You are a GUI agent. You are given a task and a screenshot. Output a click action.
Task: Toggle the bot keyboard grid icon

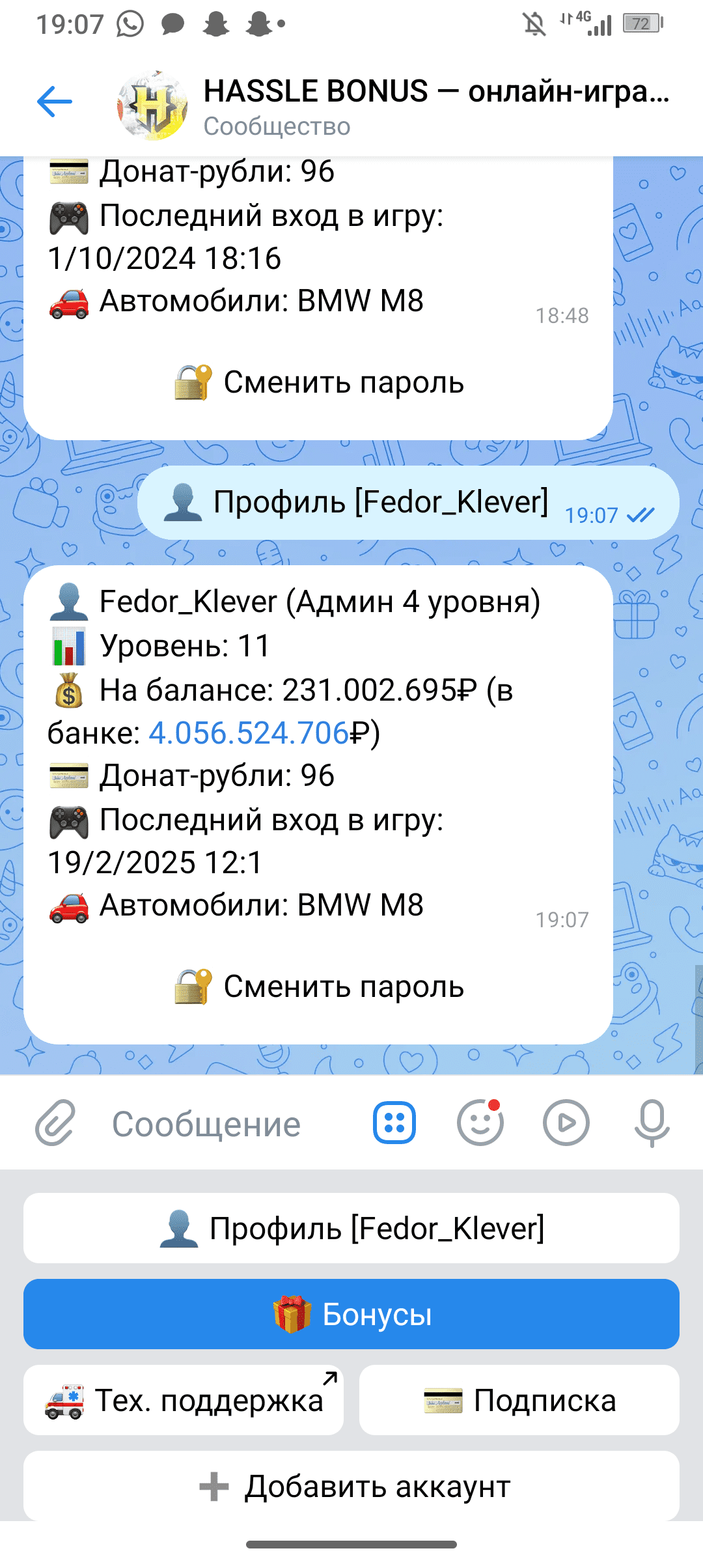coord(394,1123)
